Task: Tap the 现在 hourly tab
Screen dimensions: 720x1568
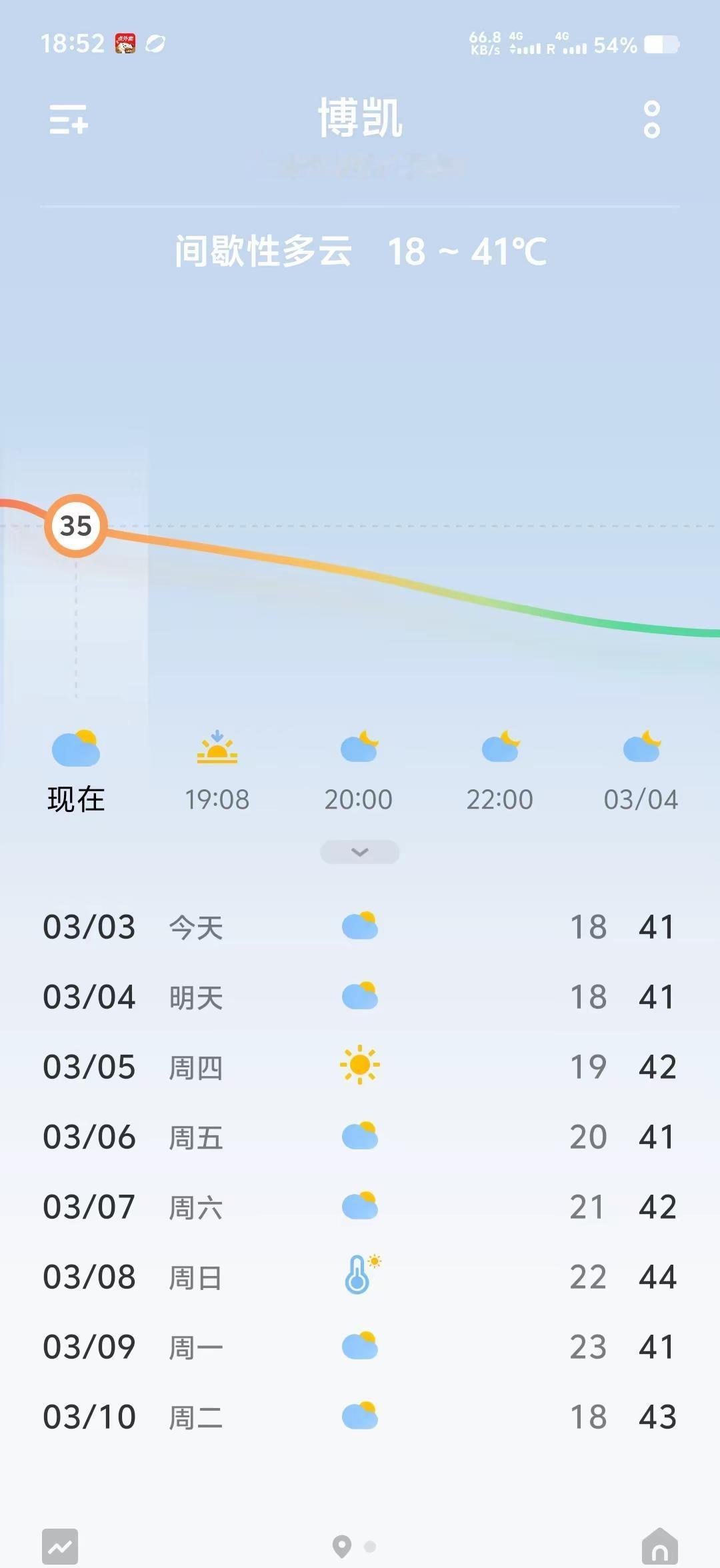Action: [x=75, y=798]
